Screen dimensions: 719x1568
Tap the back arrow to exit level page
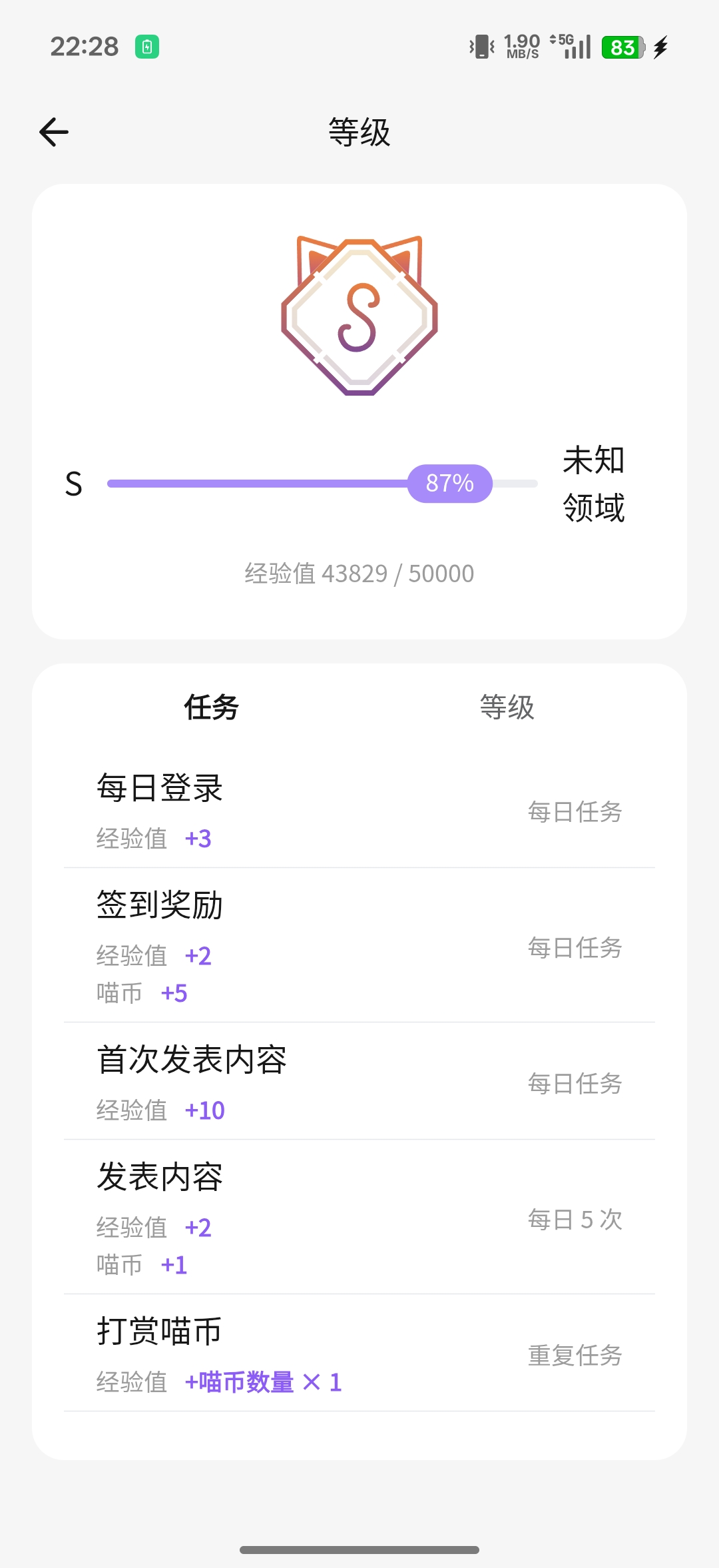(53, 131)
